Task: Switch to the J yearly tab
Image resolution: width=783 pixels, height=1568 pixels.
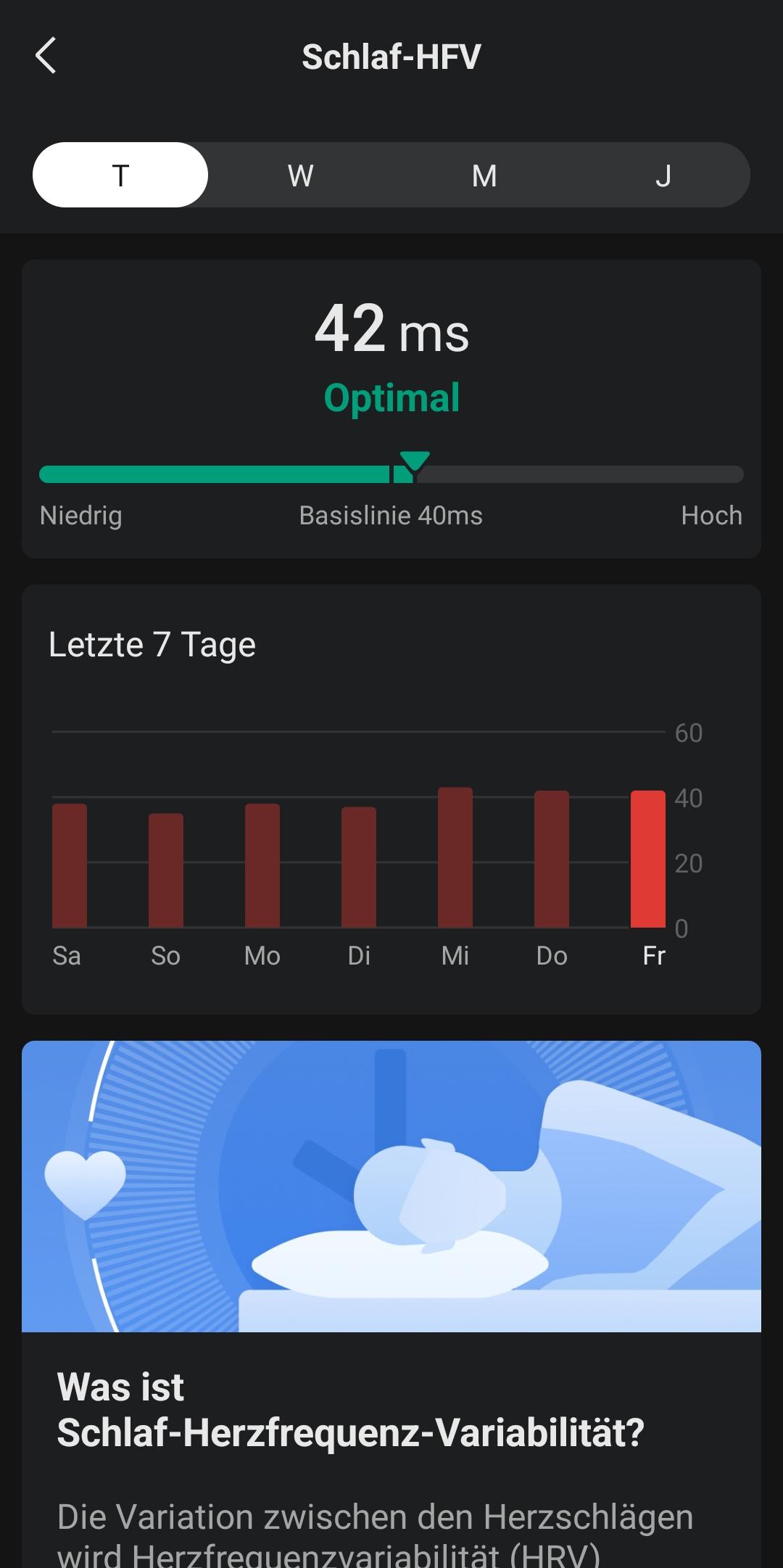Action: [x=663, y=175]
